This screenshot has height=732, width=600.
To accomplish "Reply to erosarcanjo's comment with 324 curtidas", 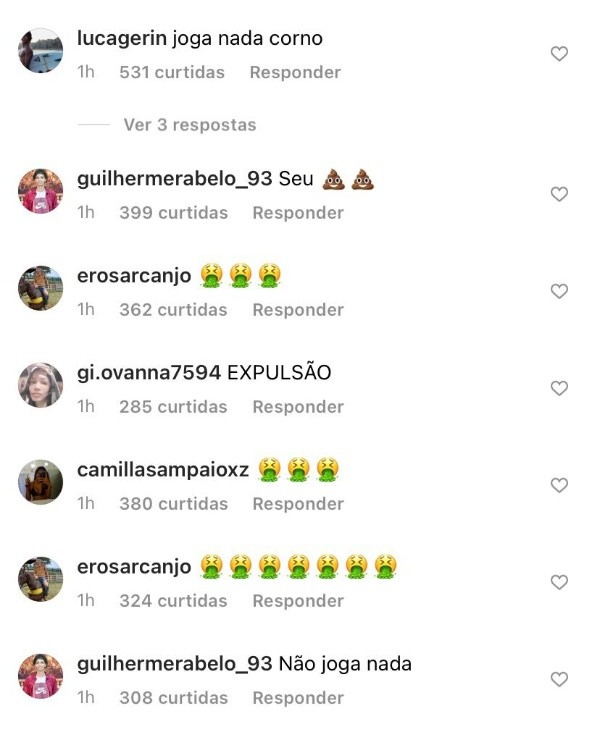I will (x=298, y=601).
